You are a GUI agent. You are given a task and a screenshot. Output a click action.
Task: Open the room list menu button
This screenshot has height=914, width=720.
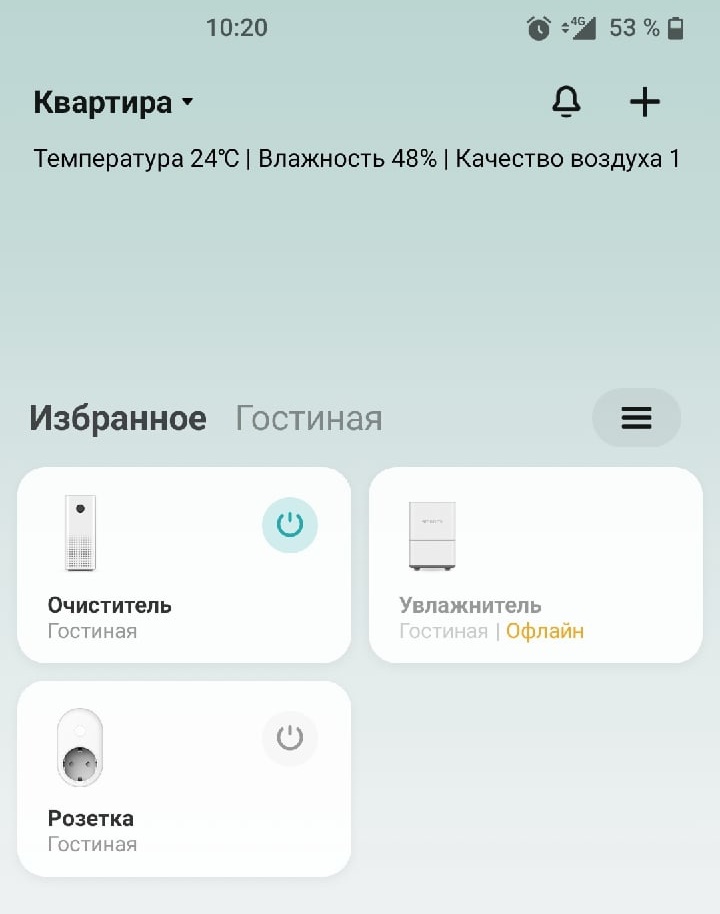[636, 418]
